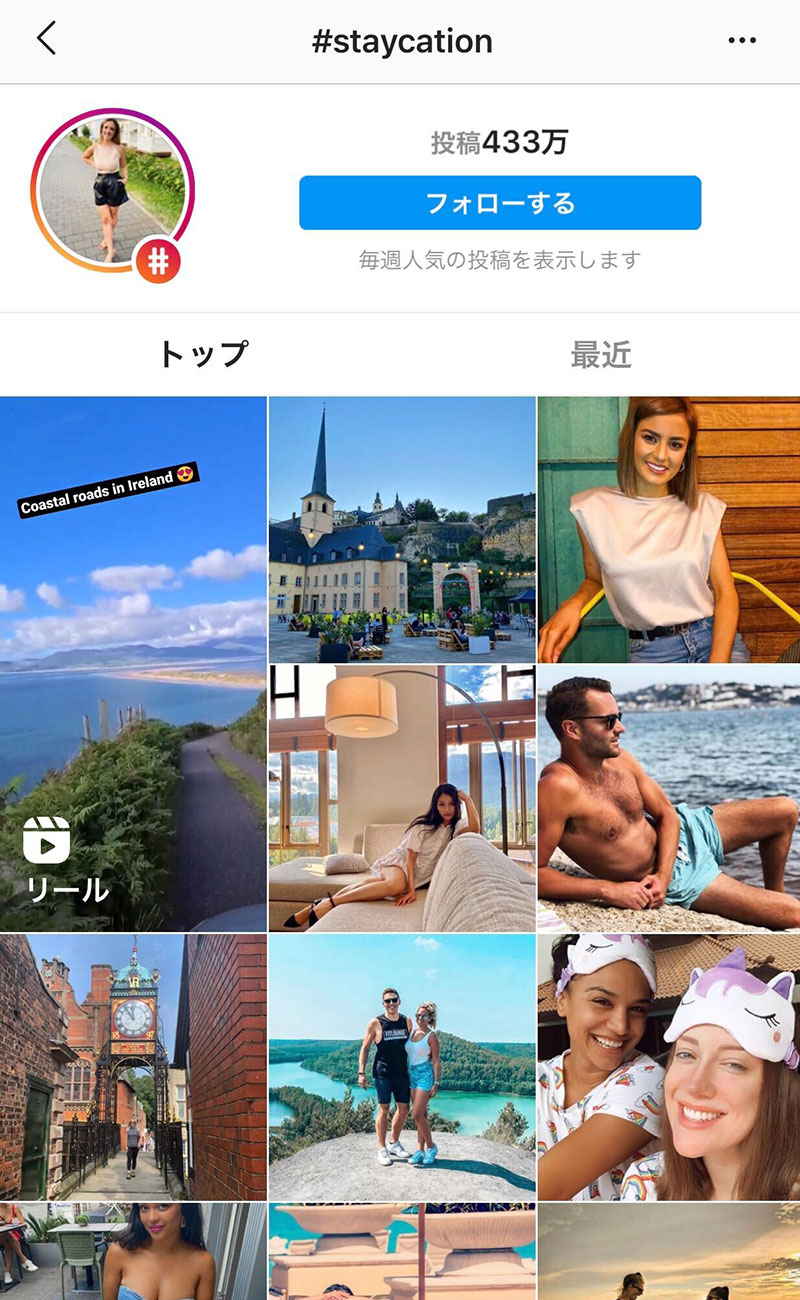Switch to the トップ tab
Viewport: 800px width, 1300px height.
[202, 355]
